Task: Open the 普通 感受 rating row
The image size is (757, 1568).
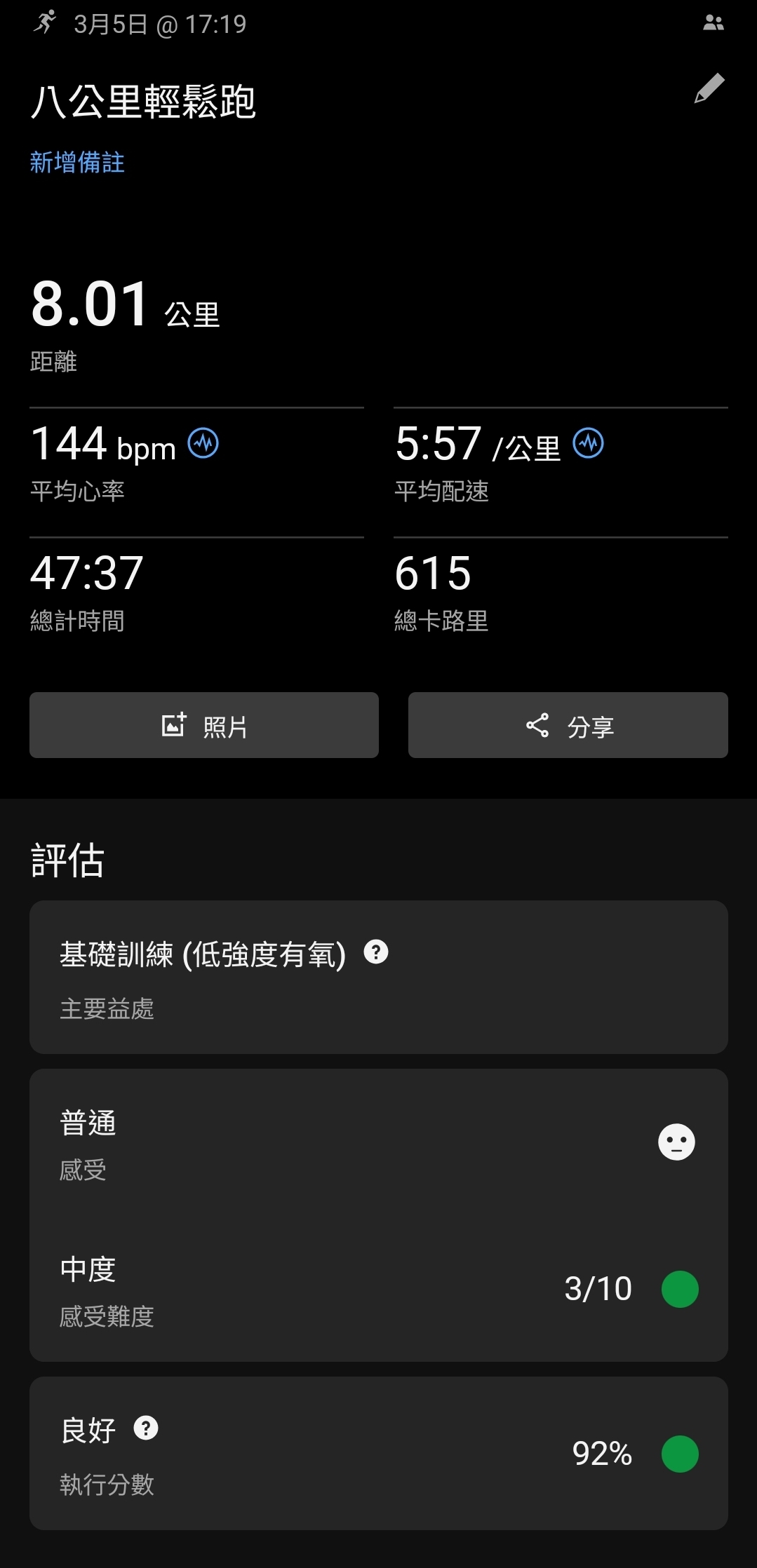Action: (379, 1142)
